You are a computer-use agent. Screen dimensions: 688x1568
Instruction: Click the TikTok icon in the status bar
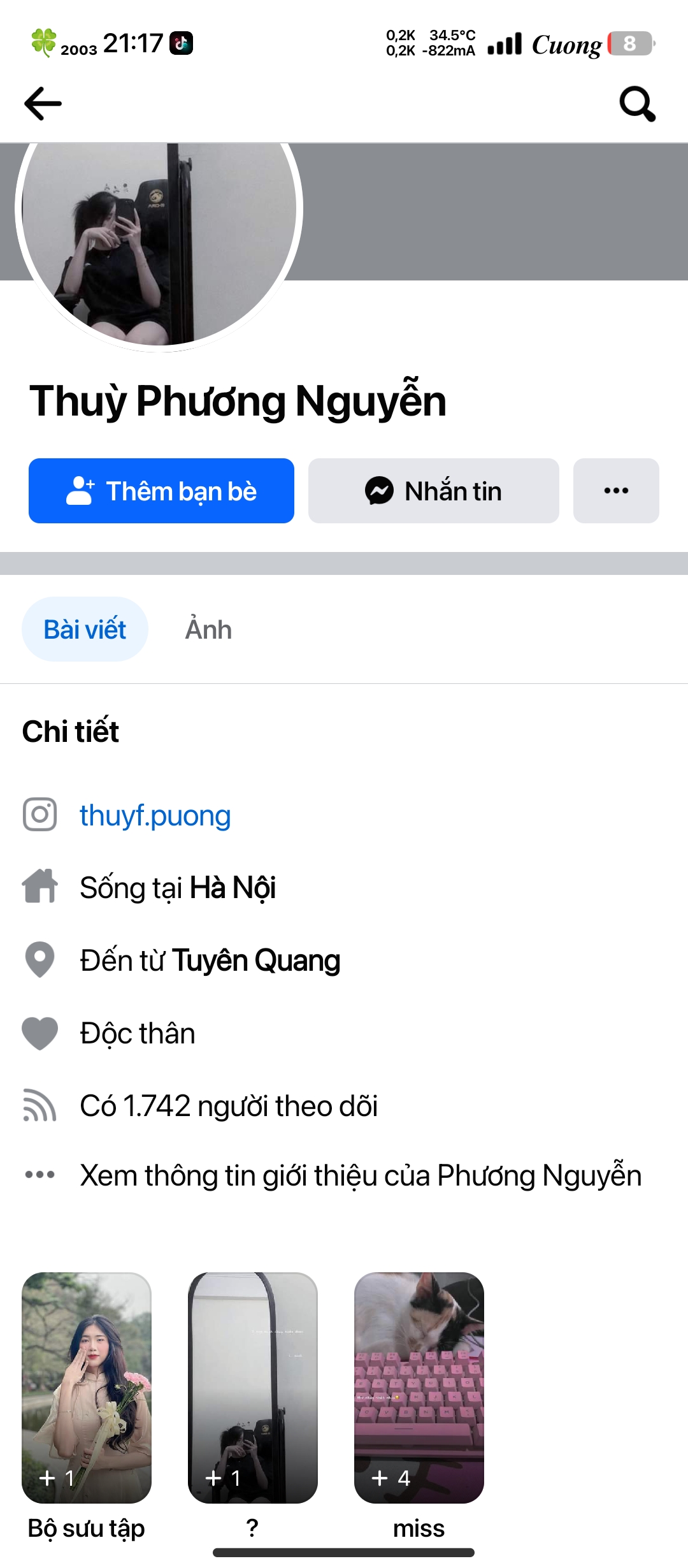tap(179, 43)
